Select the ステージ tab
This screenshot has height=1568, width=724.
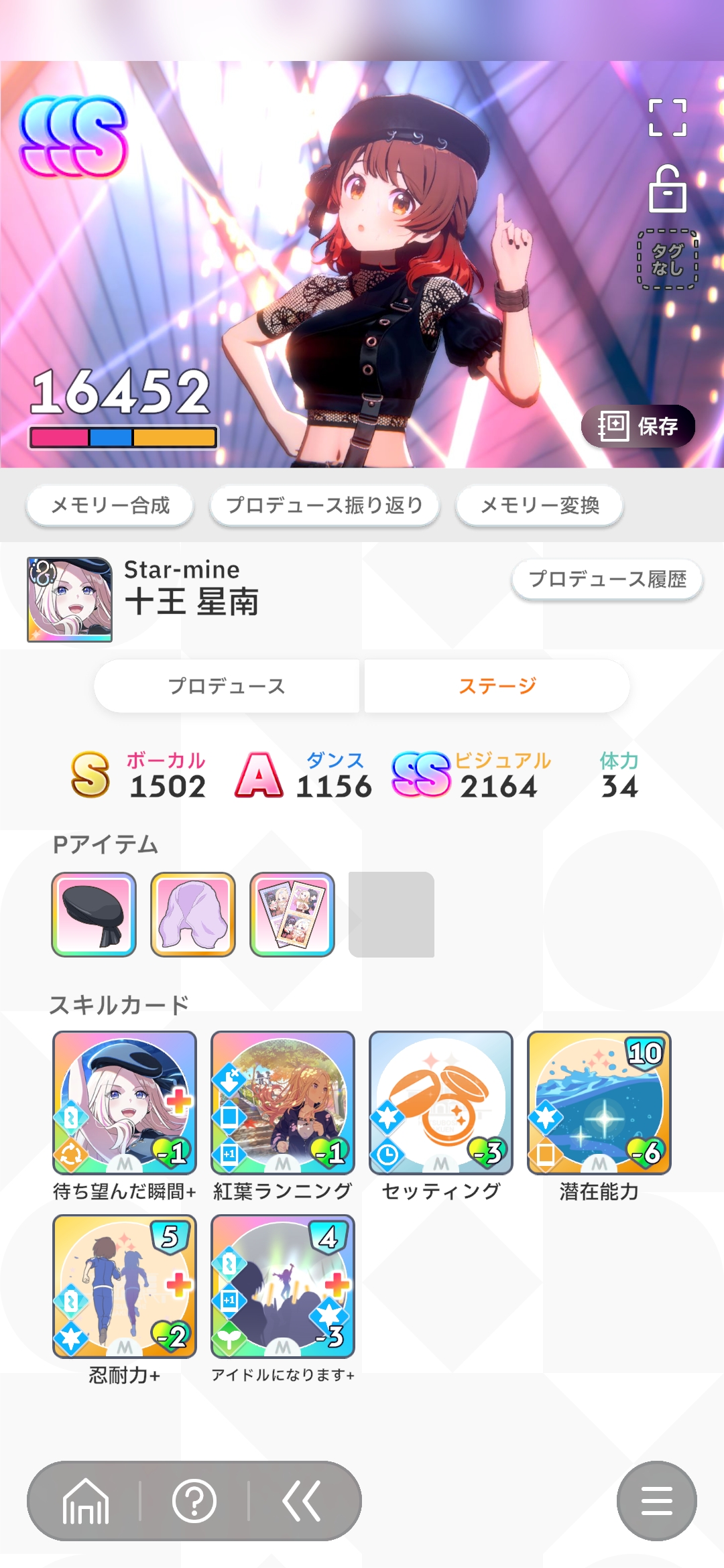[x=497, y=685]
